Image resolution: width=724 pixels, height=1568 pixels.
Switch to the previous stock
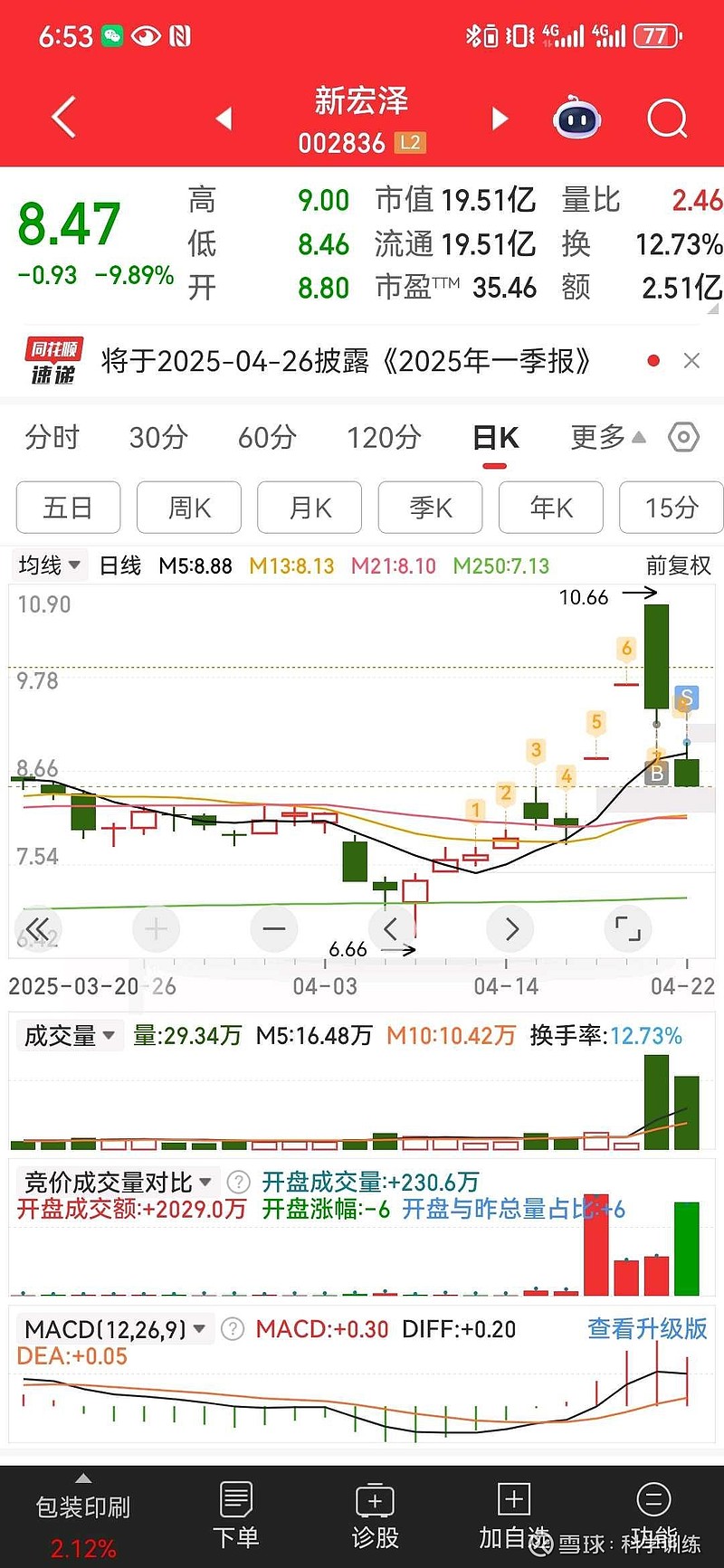(224, 119)
